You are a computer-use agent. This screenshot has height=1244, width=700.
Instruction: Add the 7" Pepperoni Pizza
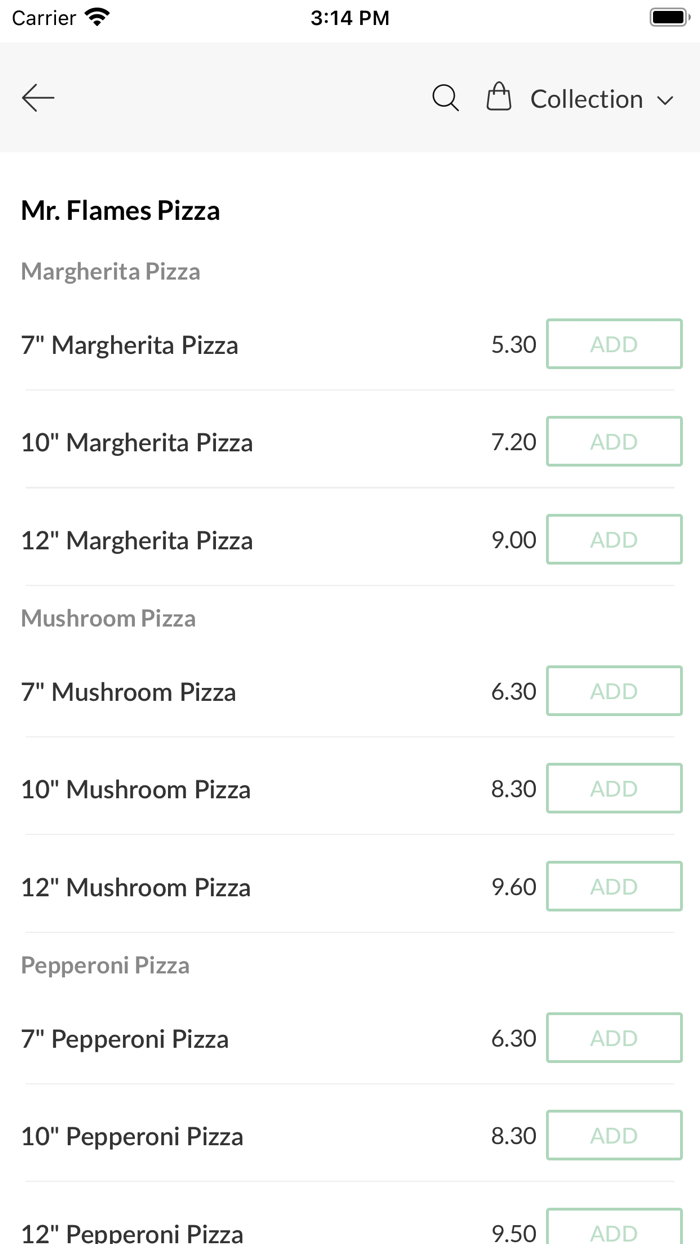(x=614, y=1038)
